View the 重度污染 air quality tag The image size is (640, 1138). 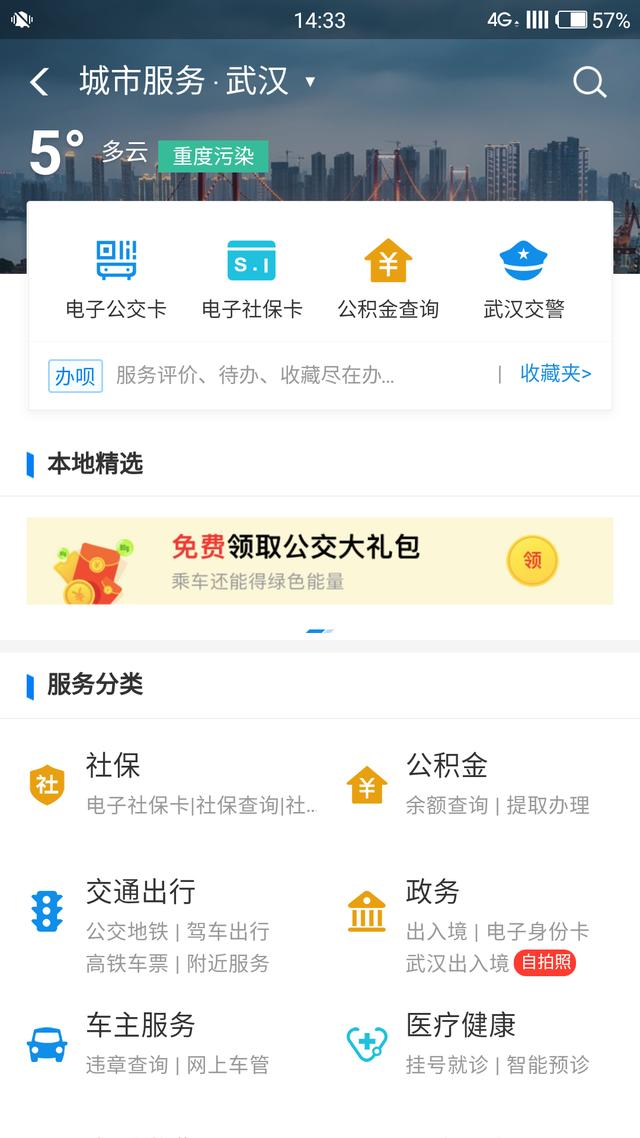pyautogui.click(x=213, y=156)
